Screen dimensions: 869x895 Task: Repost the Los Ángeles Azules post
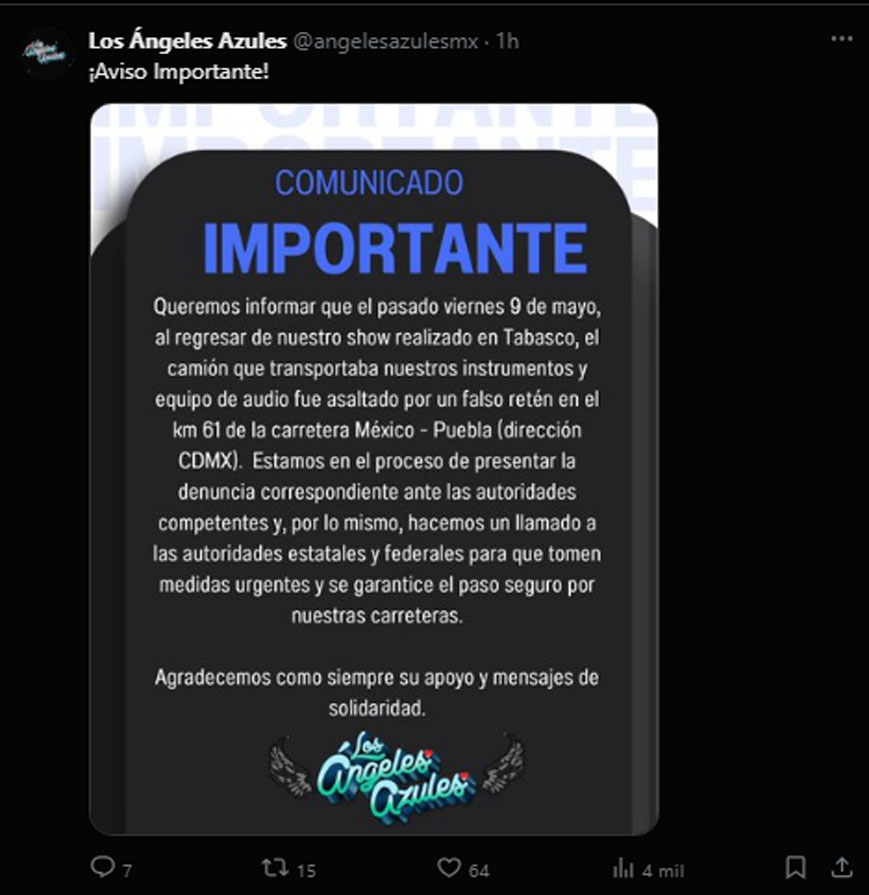point(274,866)
